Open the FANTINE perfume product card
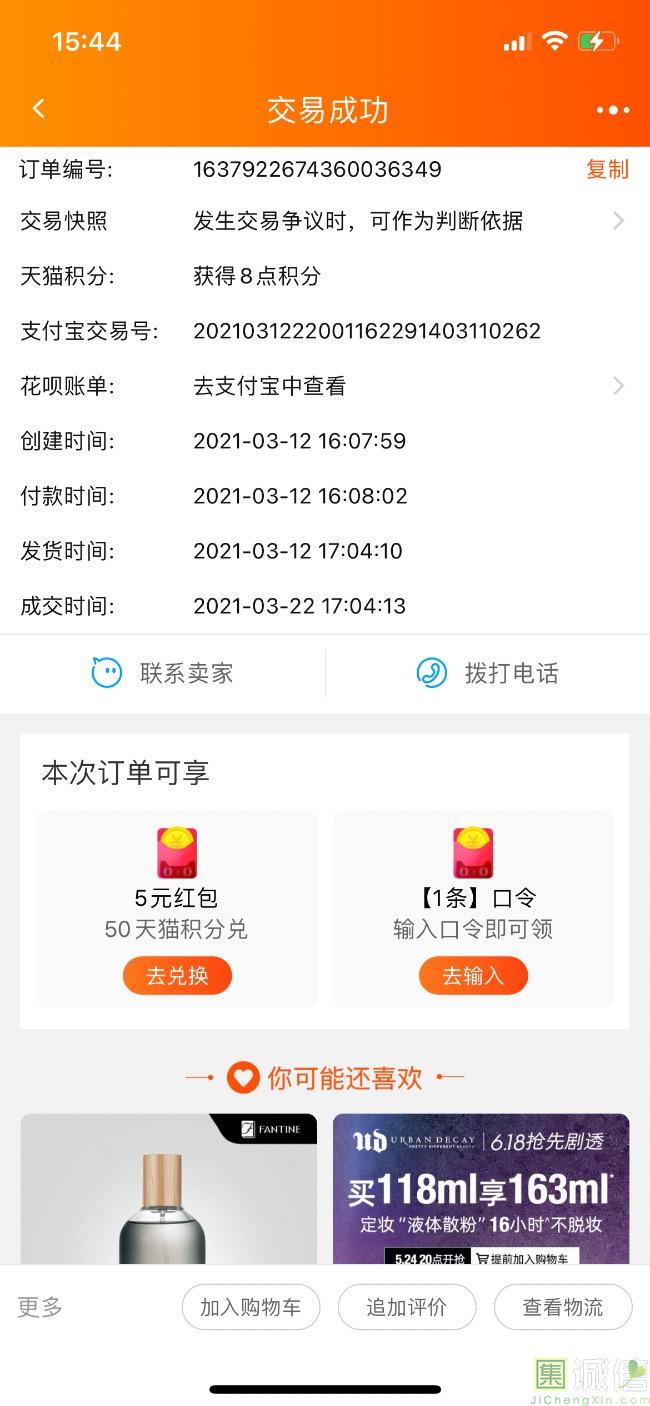 click(x=169, y=1189)
